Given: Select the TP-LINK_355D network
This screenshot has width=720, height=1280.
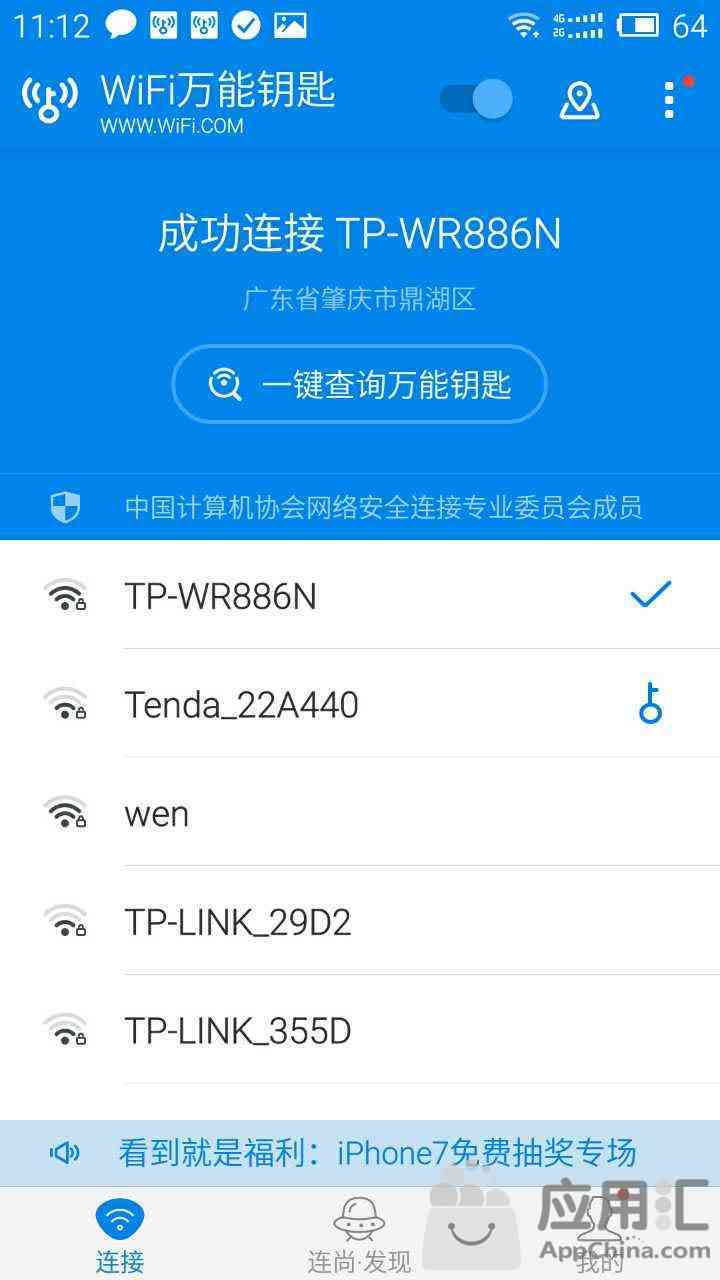Looking at the screenshot, I should tap(360, 1030).
